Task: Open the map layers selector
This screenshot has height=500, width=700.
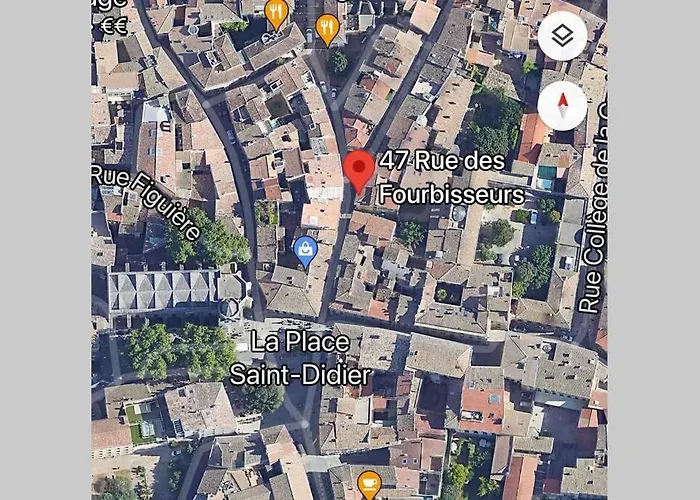Action: [x=562, y=37]
